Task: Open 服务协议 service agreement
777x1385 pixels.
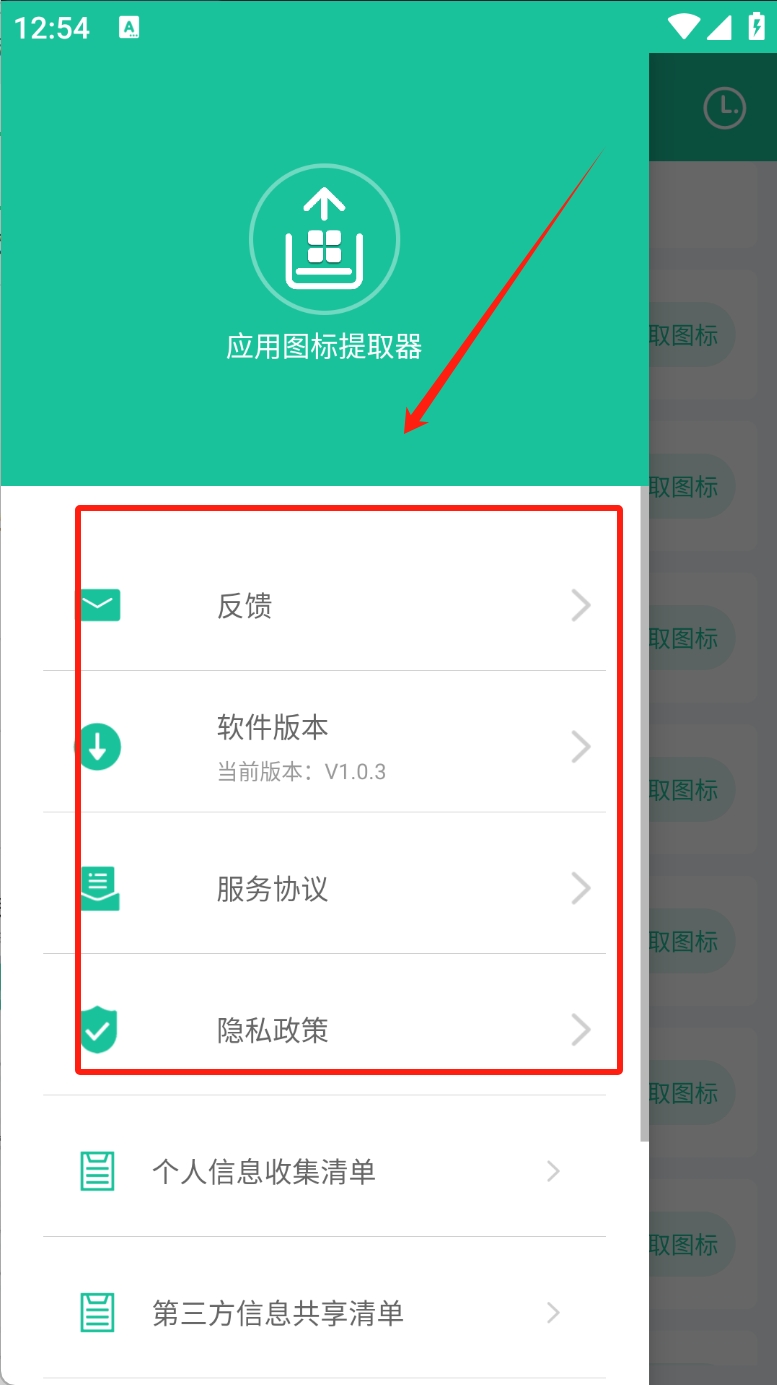Action: pyautogui.click(x=324, y=888)
